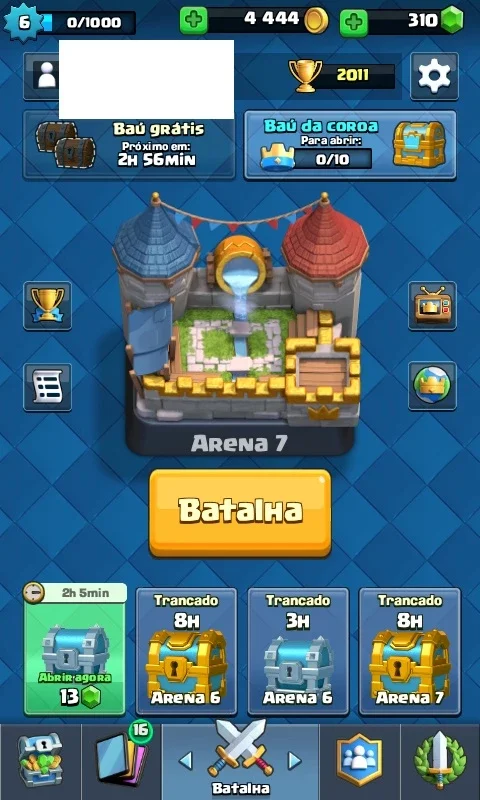480x800 pixels.
Task: Switch to the clan social tab
Action: [360, 761]
